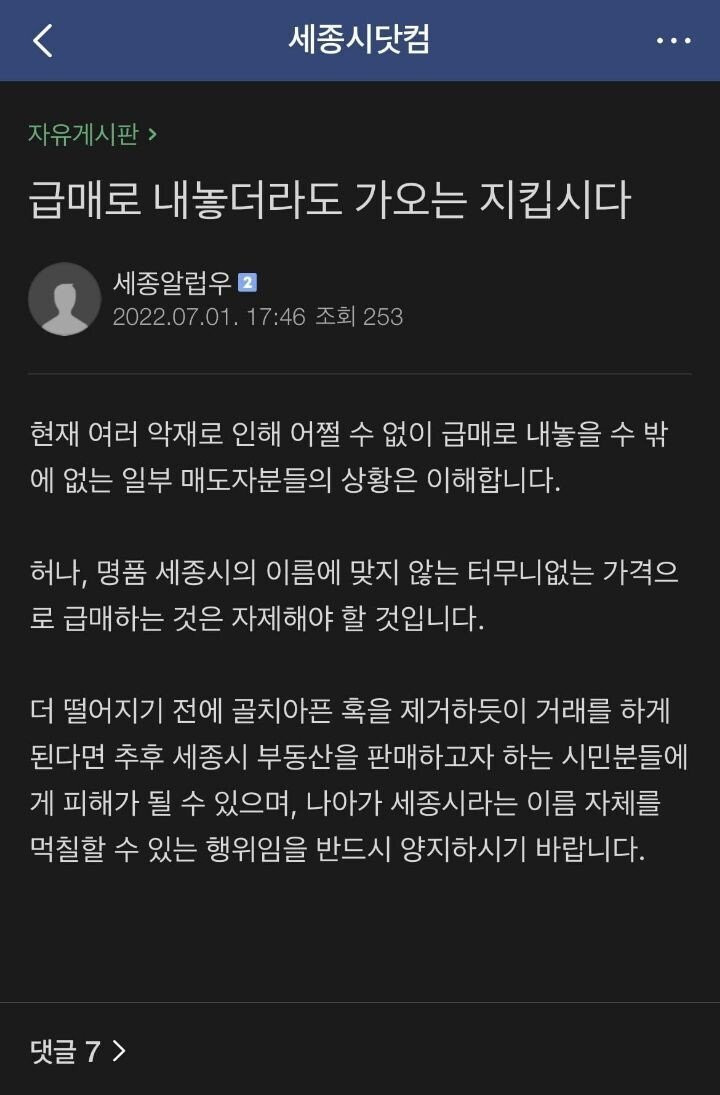View 세종알럽우's profile picture
This screenshot has height=1095, width=720.
64,299
